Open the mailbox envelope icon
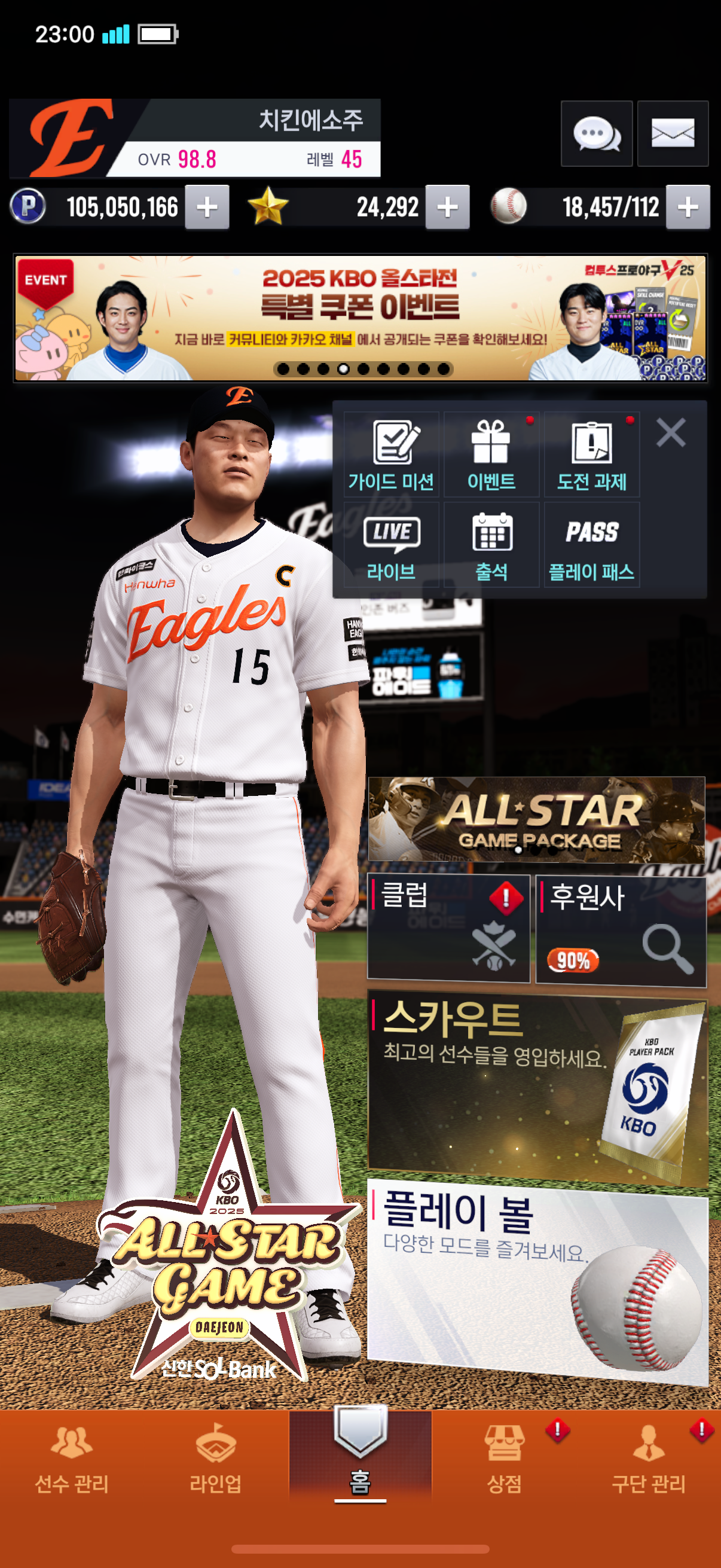 coord(673,133)
